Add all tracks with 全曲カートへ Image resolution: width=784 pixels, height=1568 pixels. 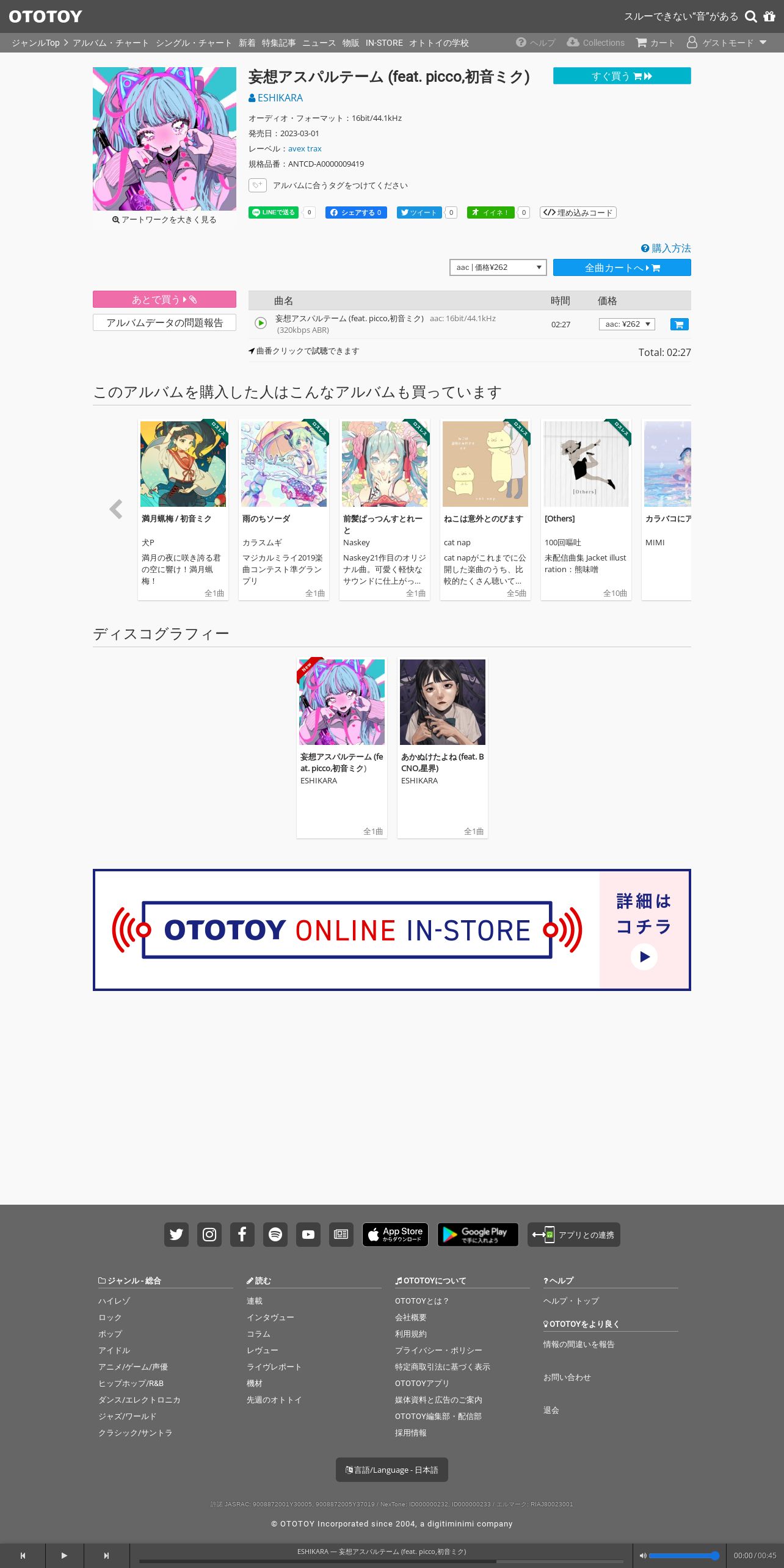pos(622,267)
